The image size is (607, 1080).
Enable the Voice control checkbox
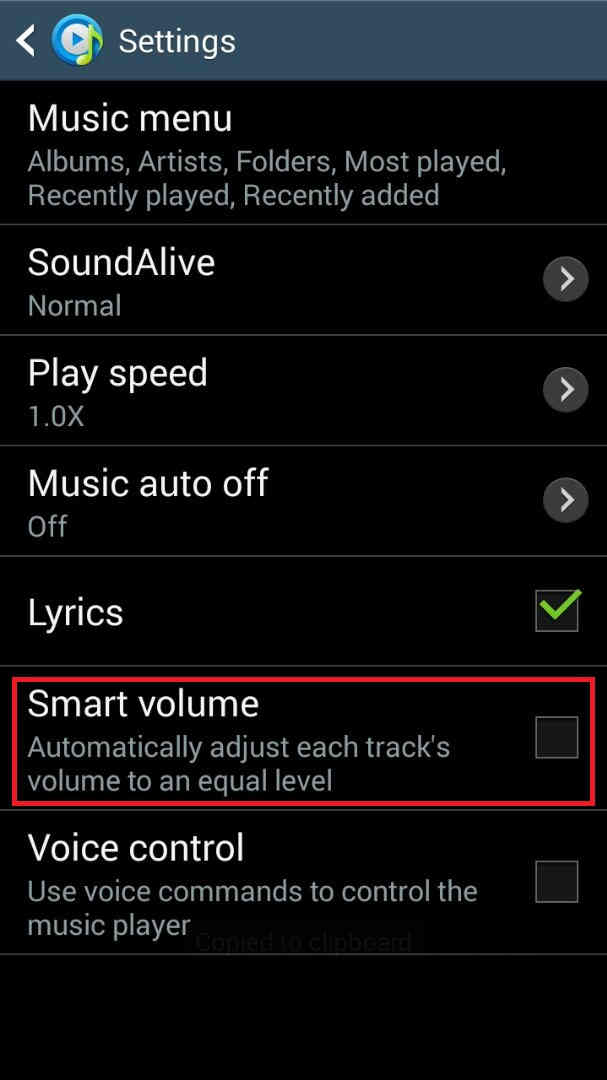point(557,881)
